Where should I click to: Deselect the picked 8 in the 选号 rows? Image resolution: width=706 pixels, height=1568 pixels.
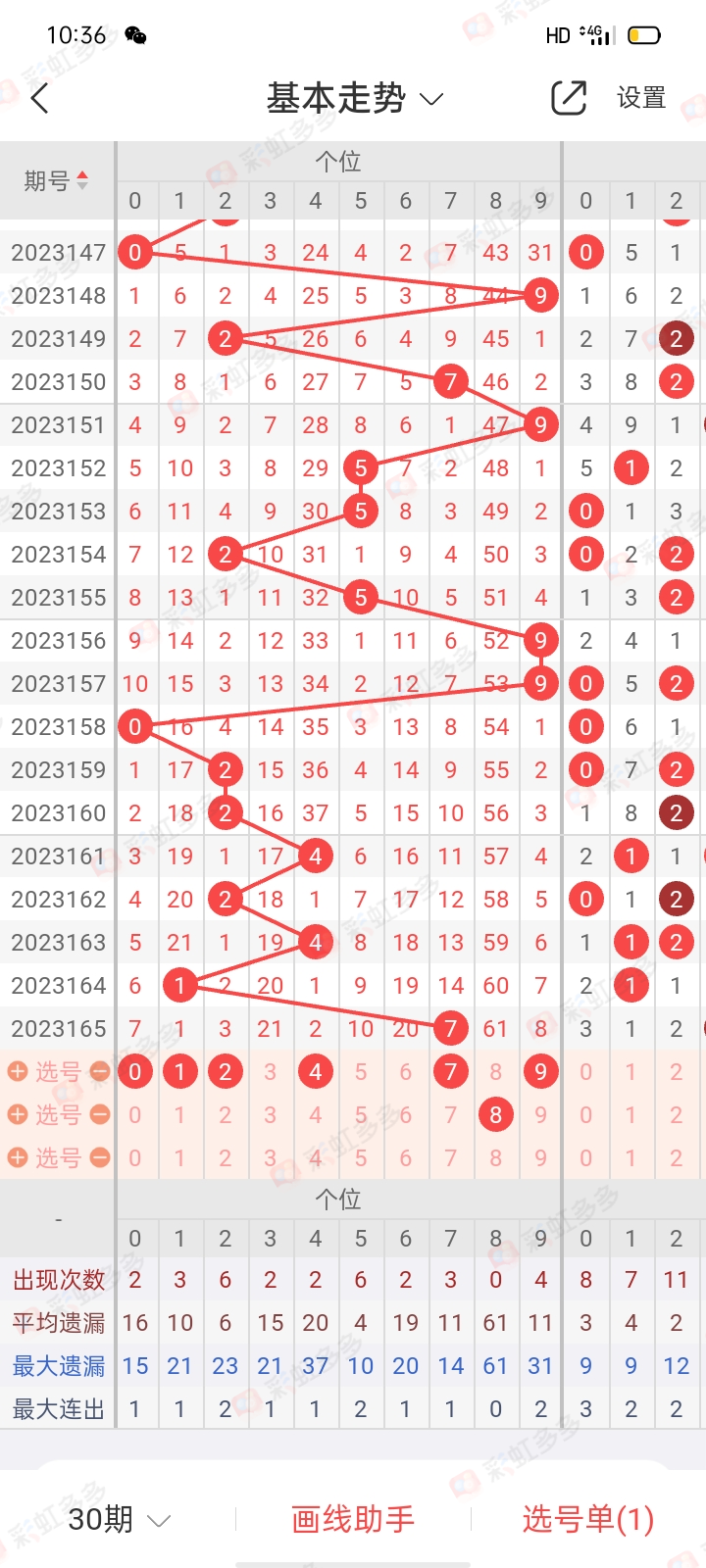496,1115
